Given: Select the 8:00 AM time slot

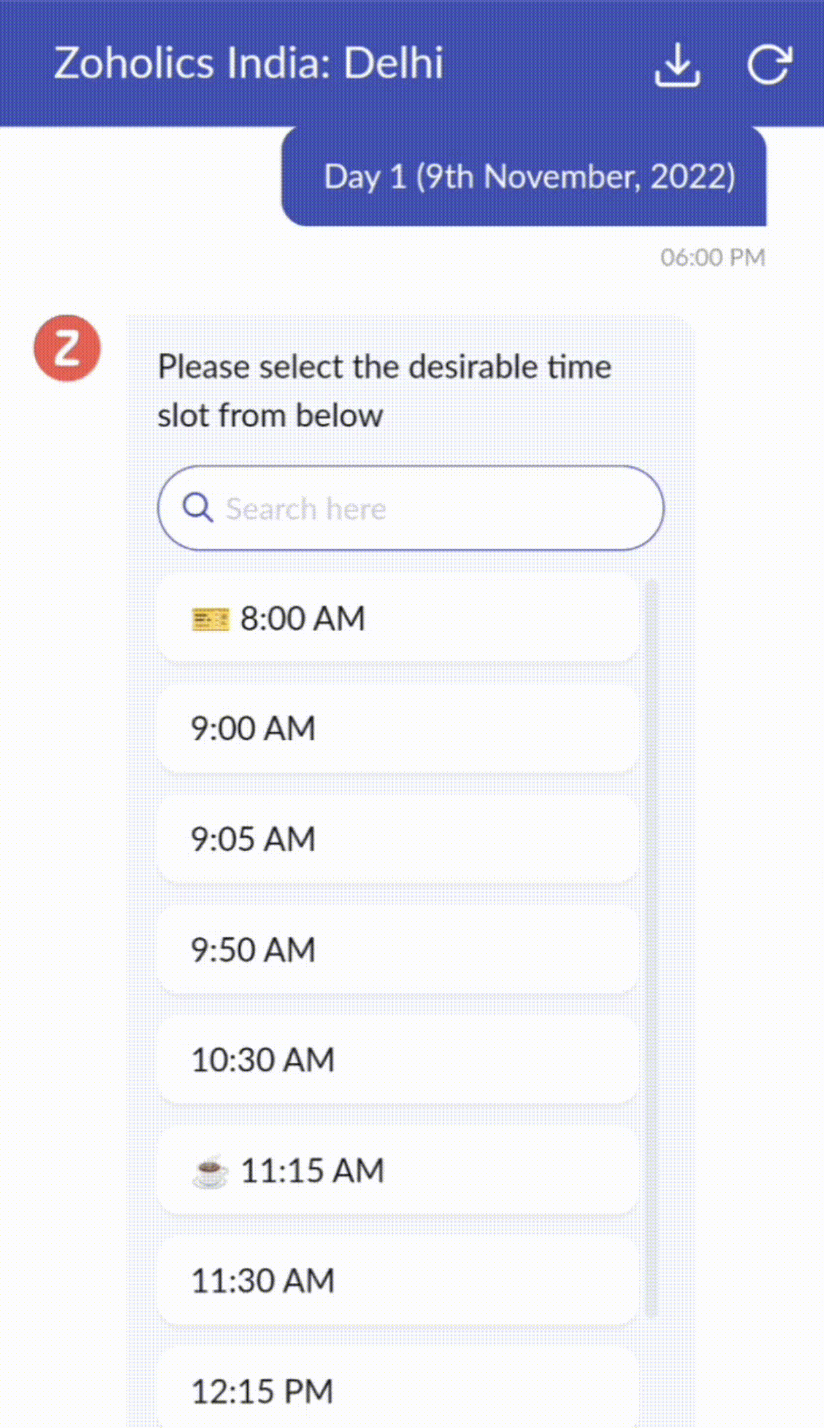Looking at the screenshot, I should [398, 618].
